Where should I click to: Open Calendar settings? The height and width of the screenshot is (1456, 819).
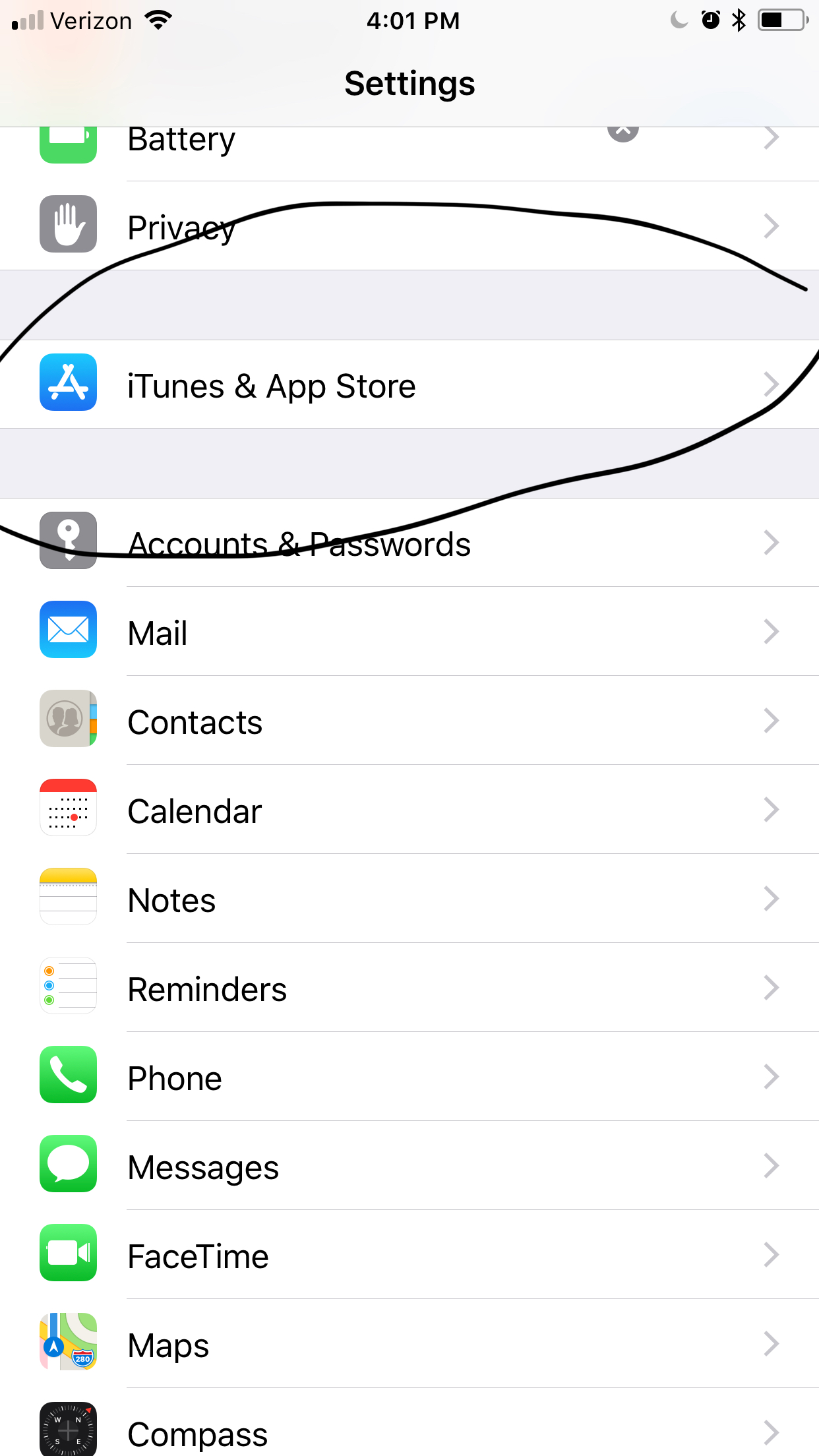click(x=409, y=810)
